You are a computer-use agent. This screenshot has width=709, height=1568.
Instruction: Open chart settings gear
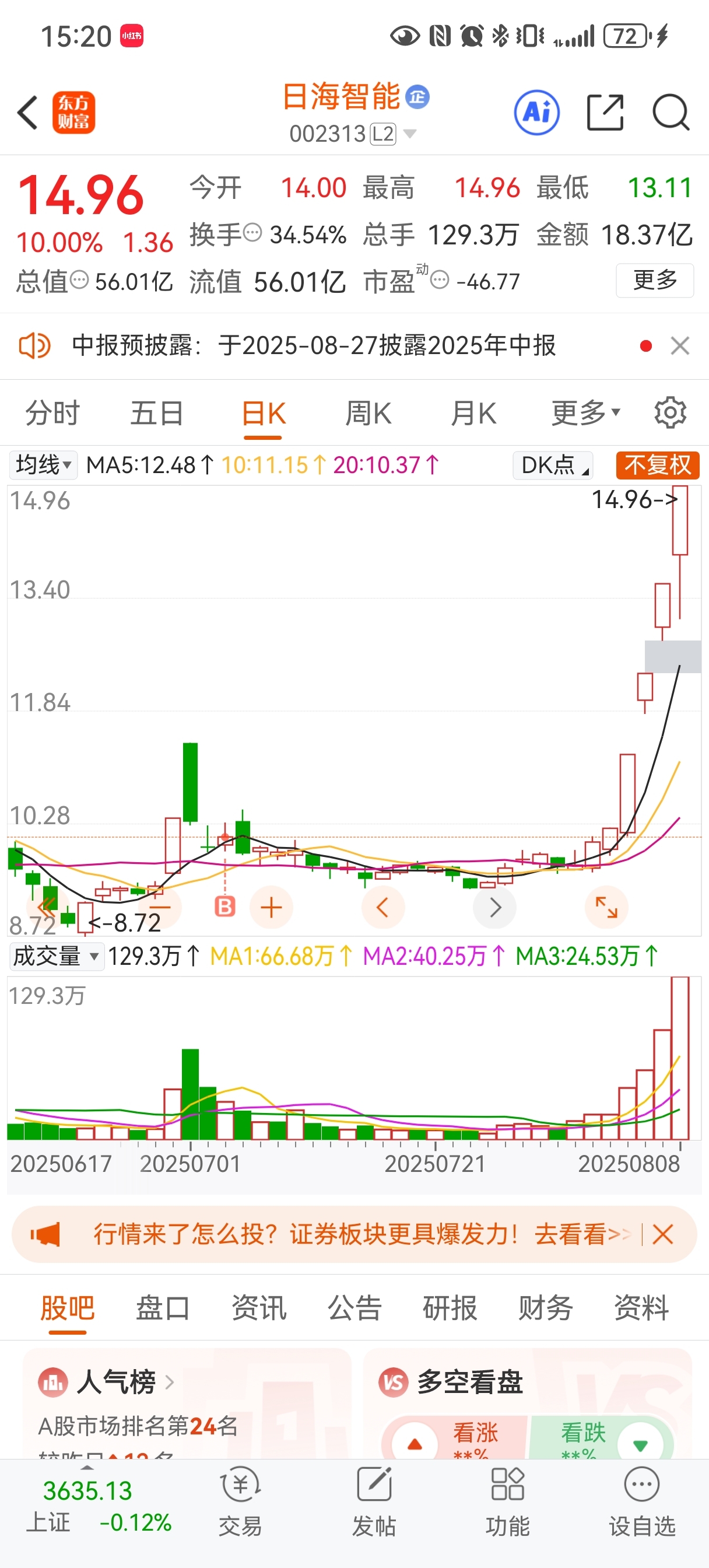(x=670, y=412)
